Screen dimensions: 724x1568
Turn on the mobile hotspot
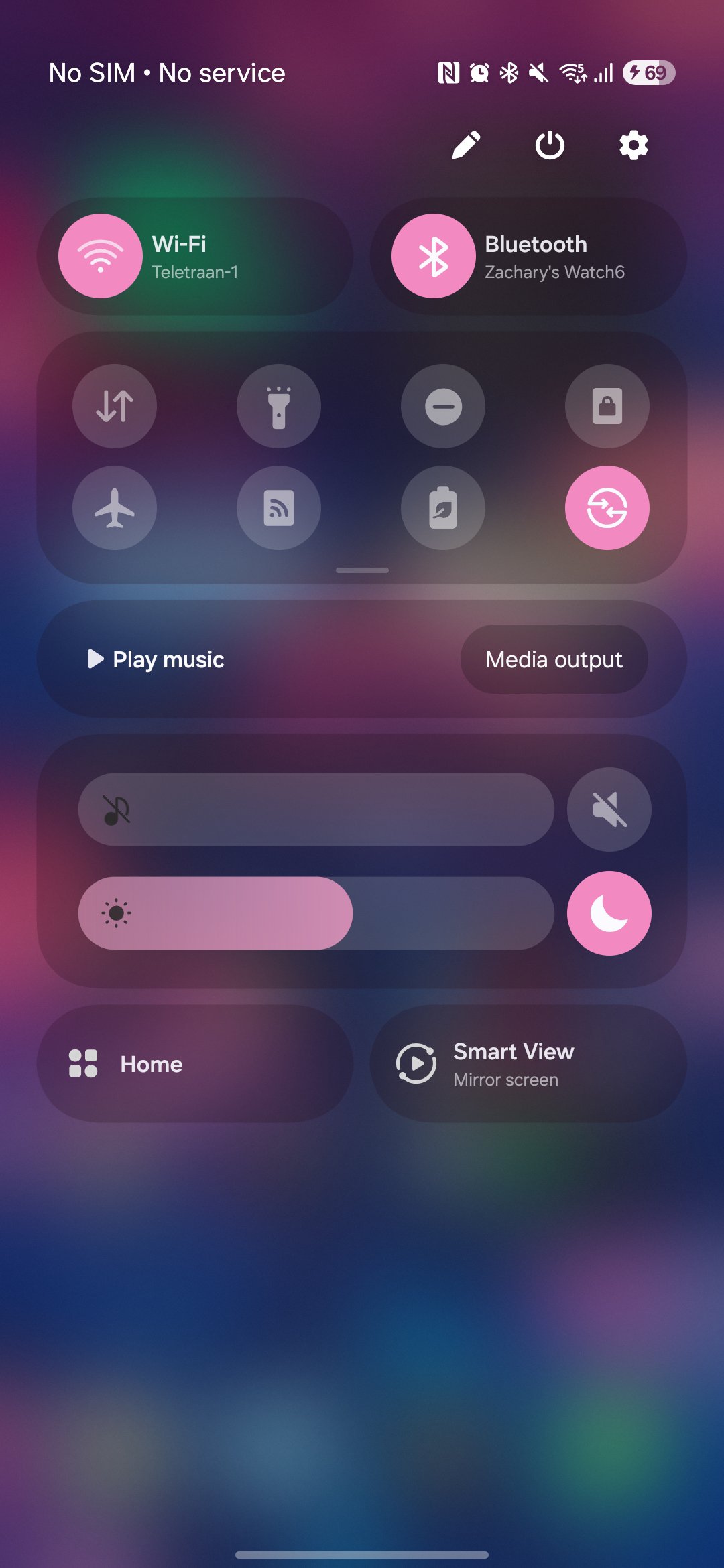279,508
